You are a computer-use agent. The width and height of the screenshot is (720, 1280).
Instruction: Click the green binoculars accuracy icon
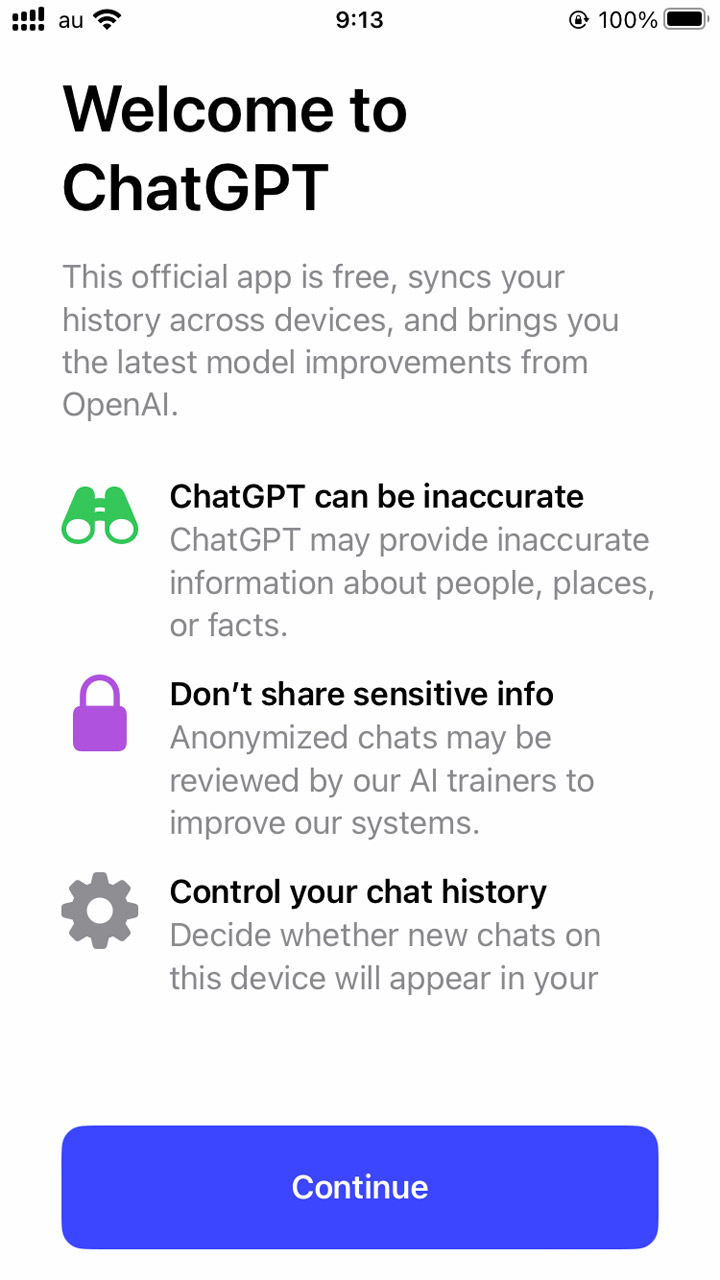[x=100, y=514]
